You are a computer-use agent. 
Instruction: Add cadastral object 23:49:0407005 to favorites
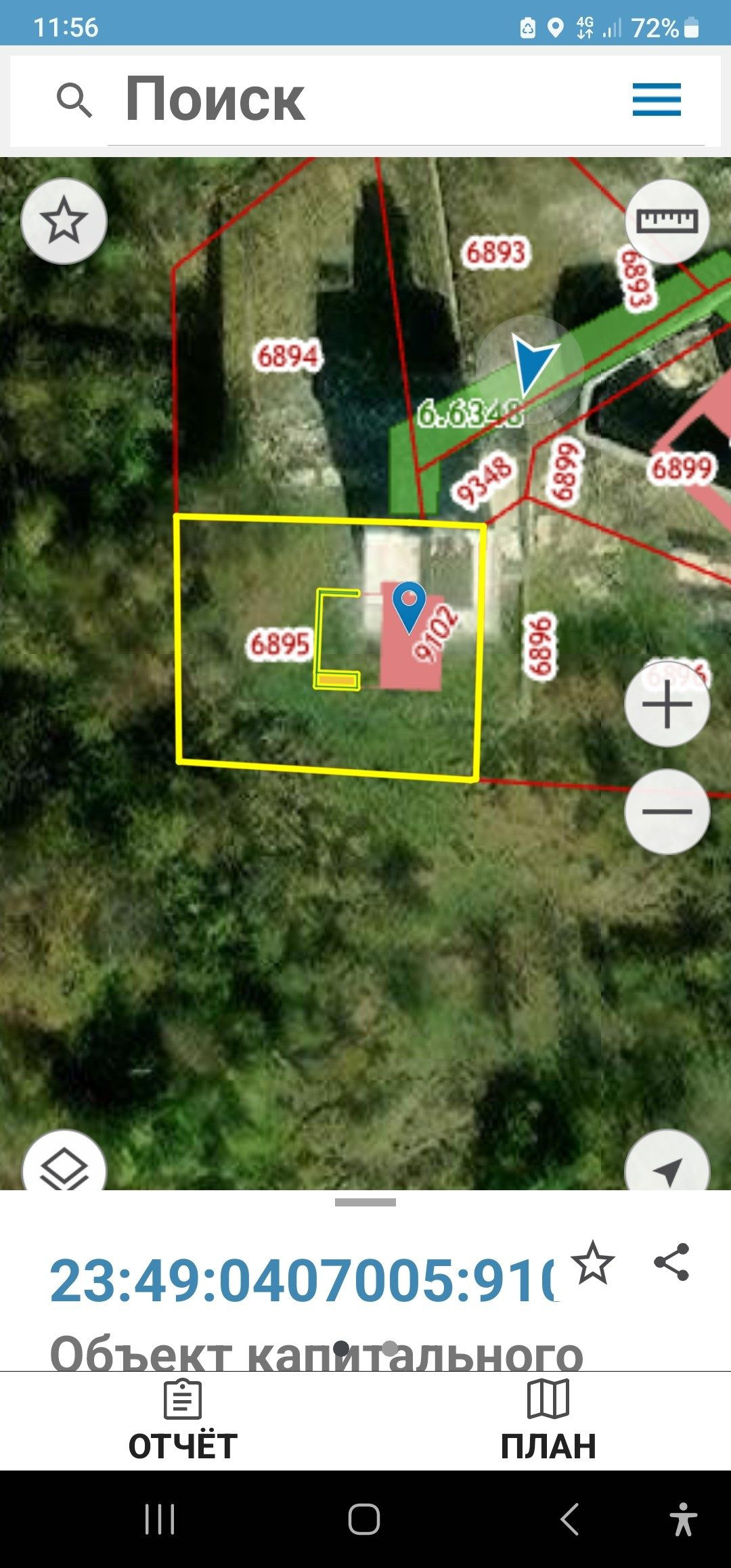pyautogui.click(x=593, y=1263)
